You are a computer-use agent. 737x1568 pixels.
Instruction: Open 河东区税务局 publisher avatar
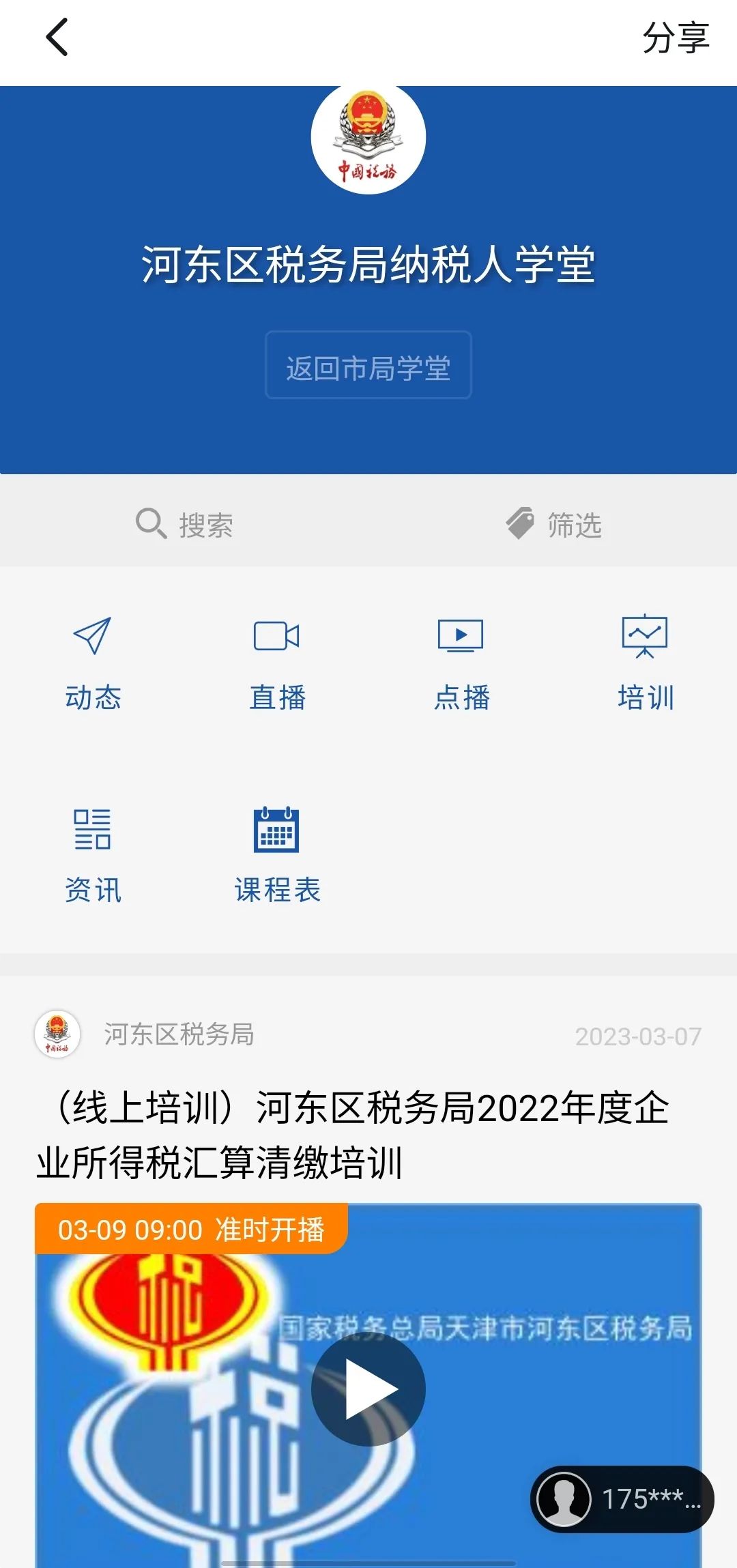coord(57,1034)
